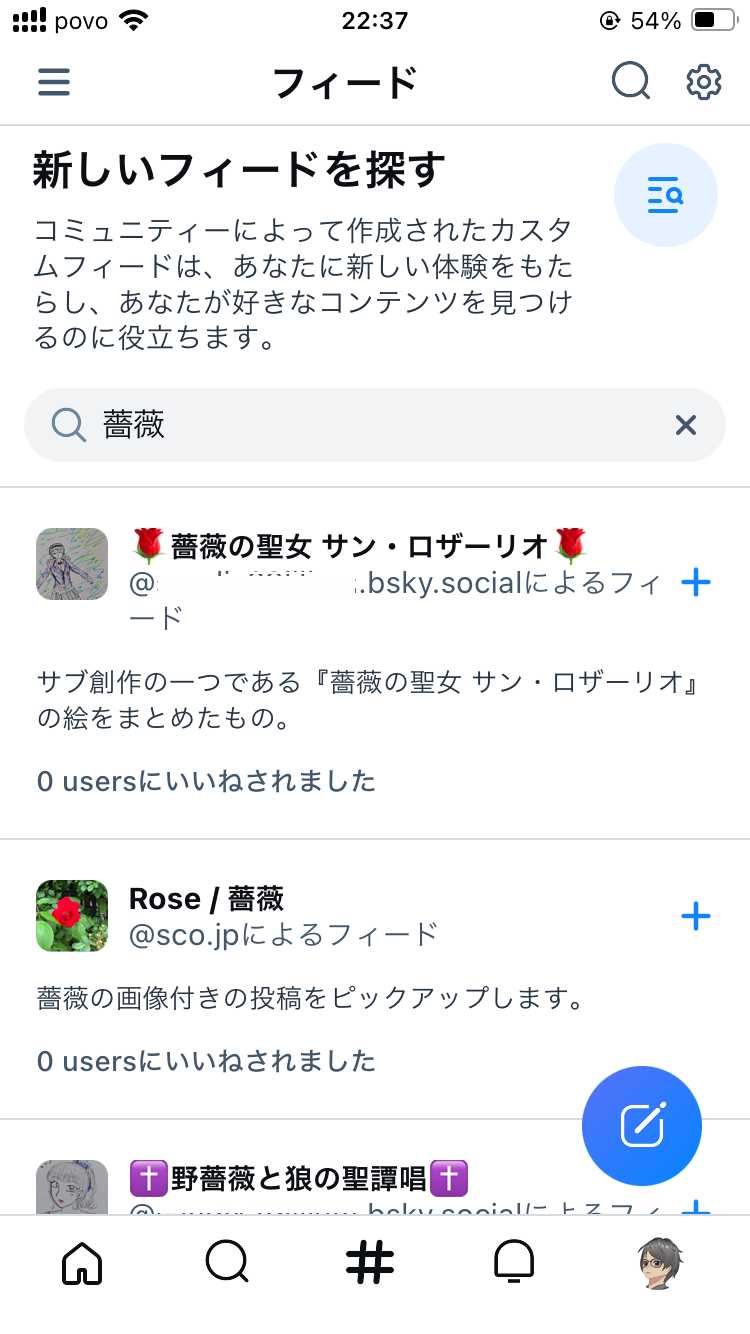The image size is (750, 1334).
Task: Open the Notifications bell tab
Action: coord(514,1264)
